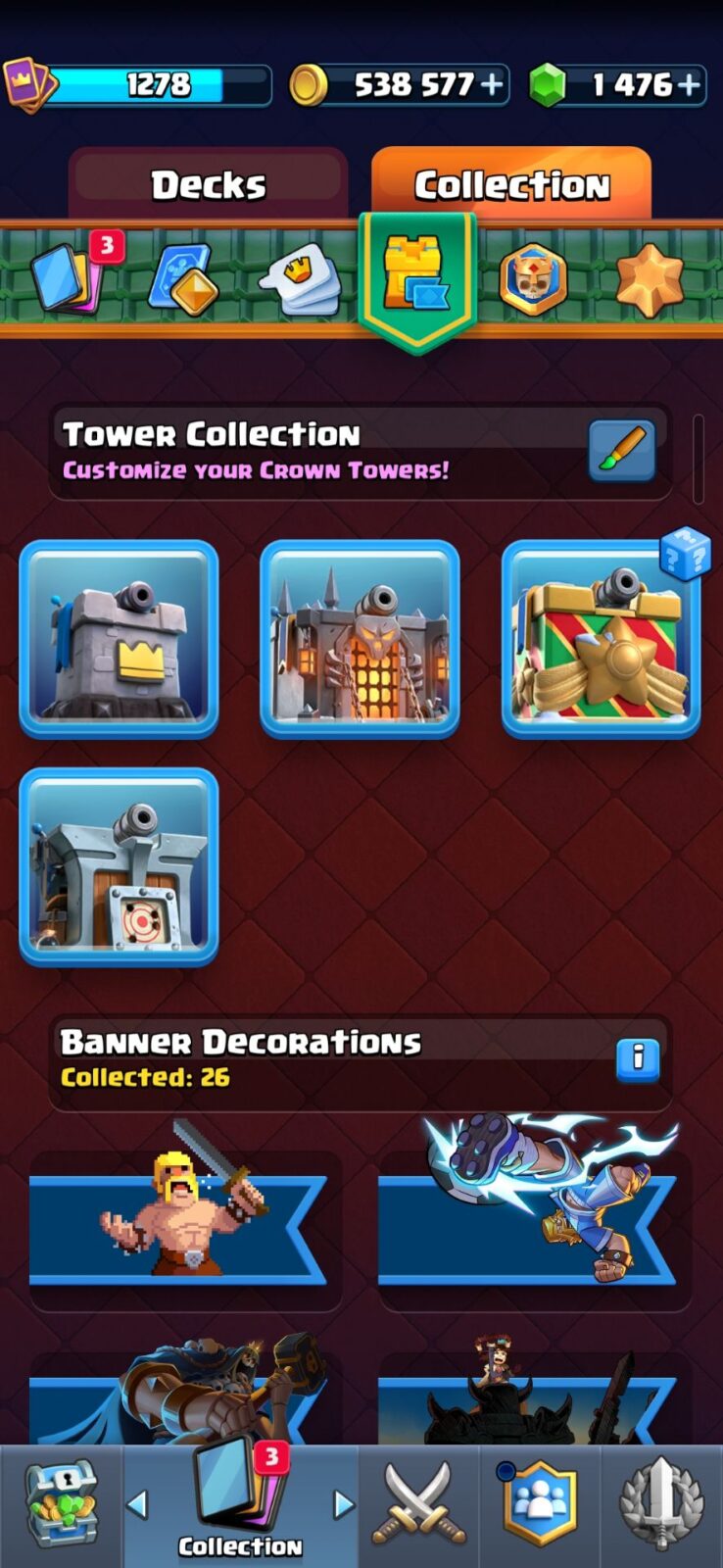Select the target practice tower skin
This screenshot has height=1568, width=723.
pyautogui.click(x=119, y=866)
